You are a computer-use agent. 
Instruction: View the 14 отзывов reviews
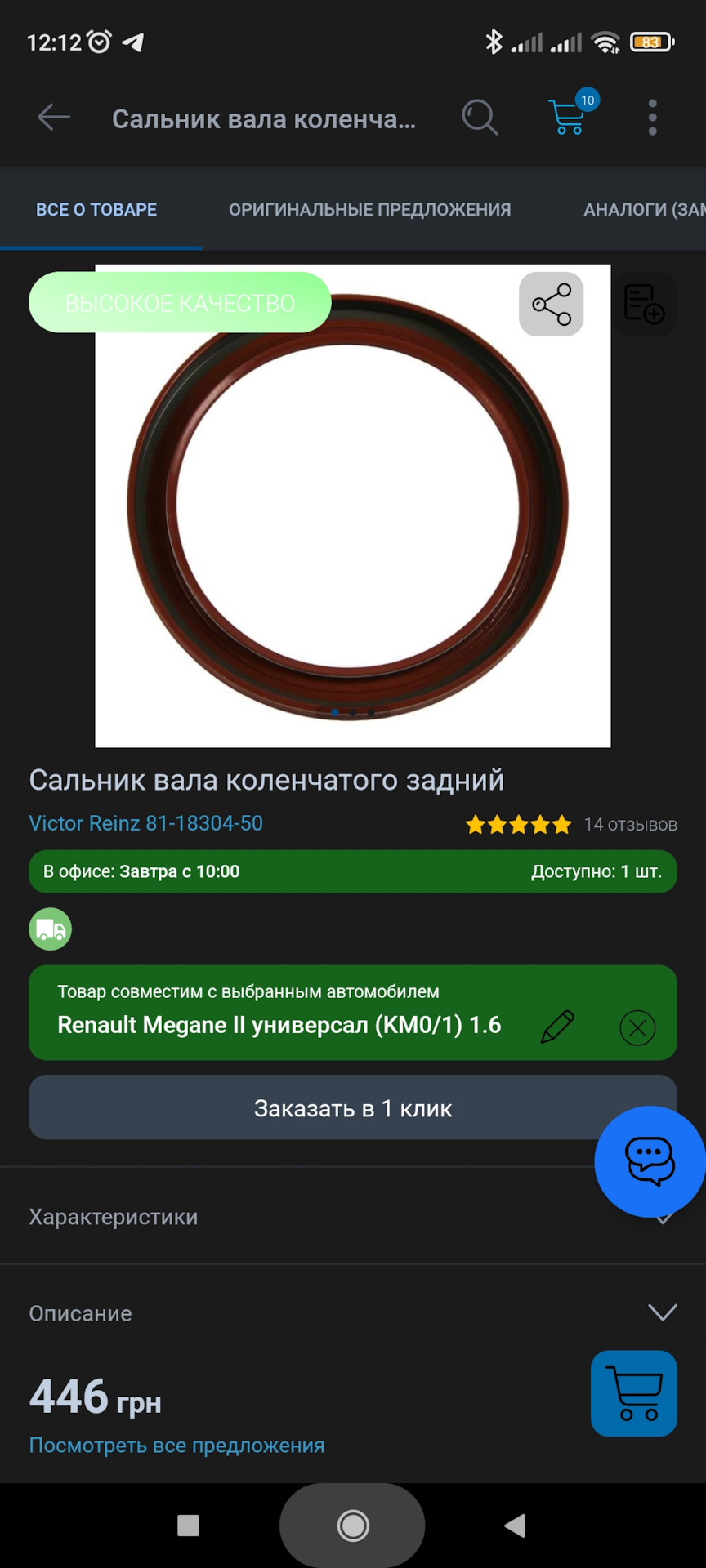point(629,825)
